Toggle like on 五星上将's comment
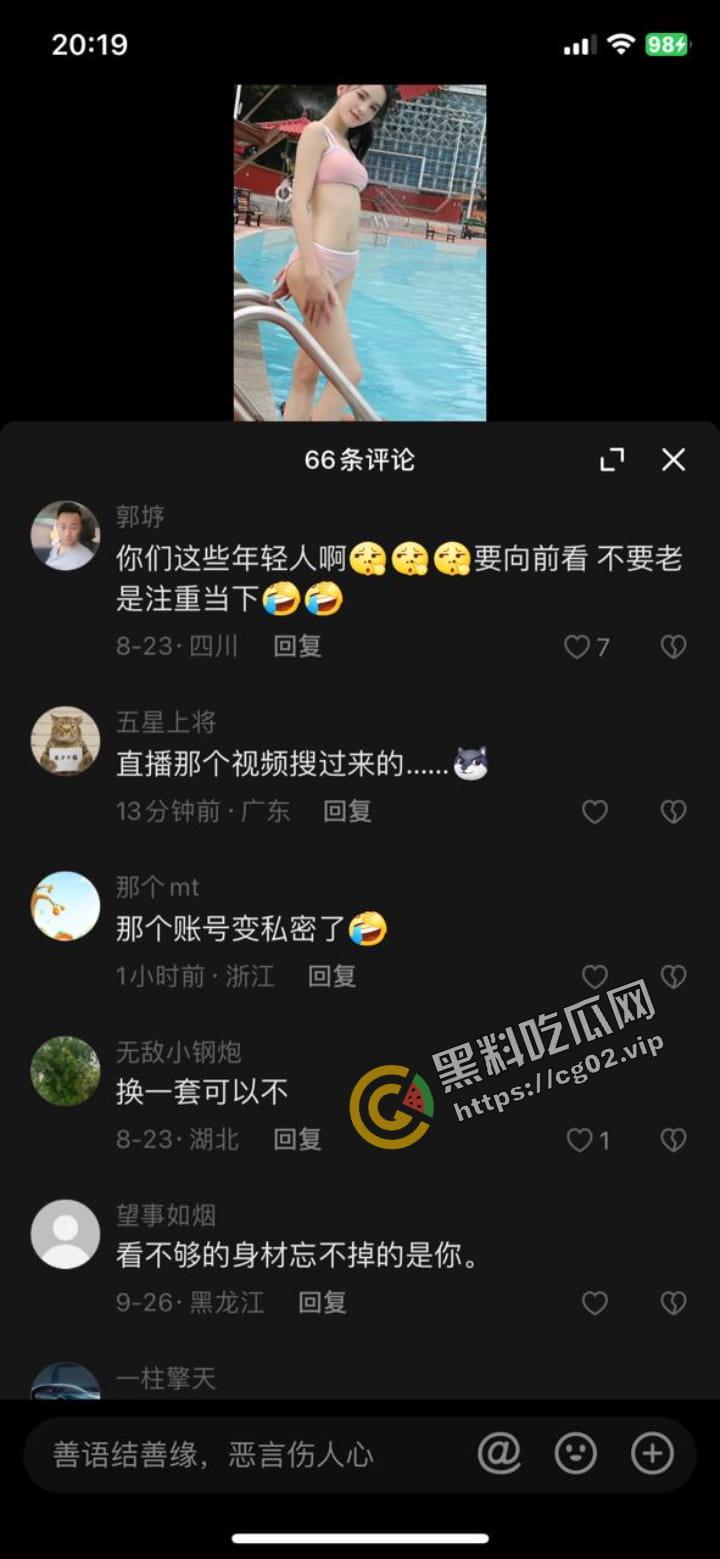 tap(594, 812)
